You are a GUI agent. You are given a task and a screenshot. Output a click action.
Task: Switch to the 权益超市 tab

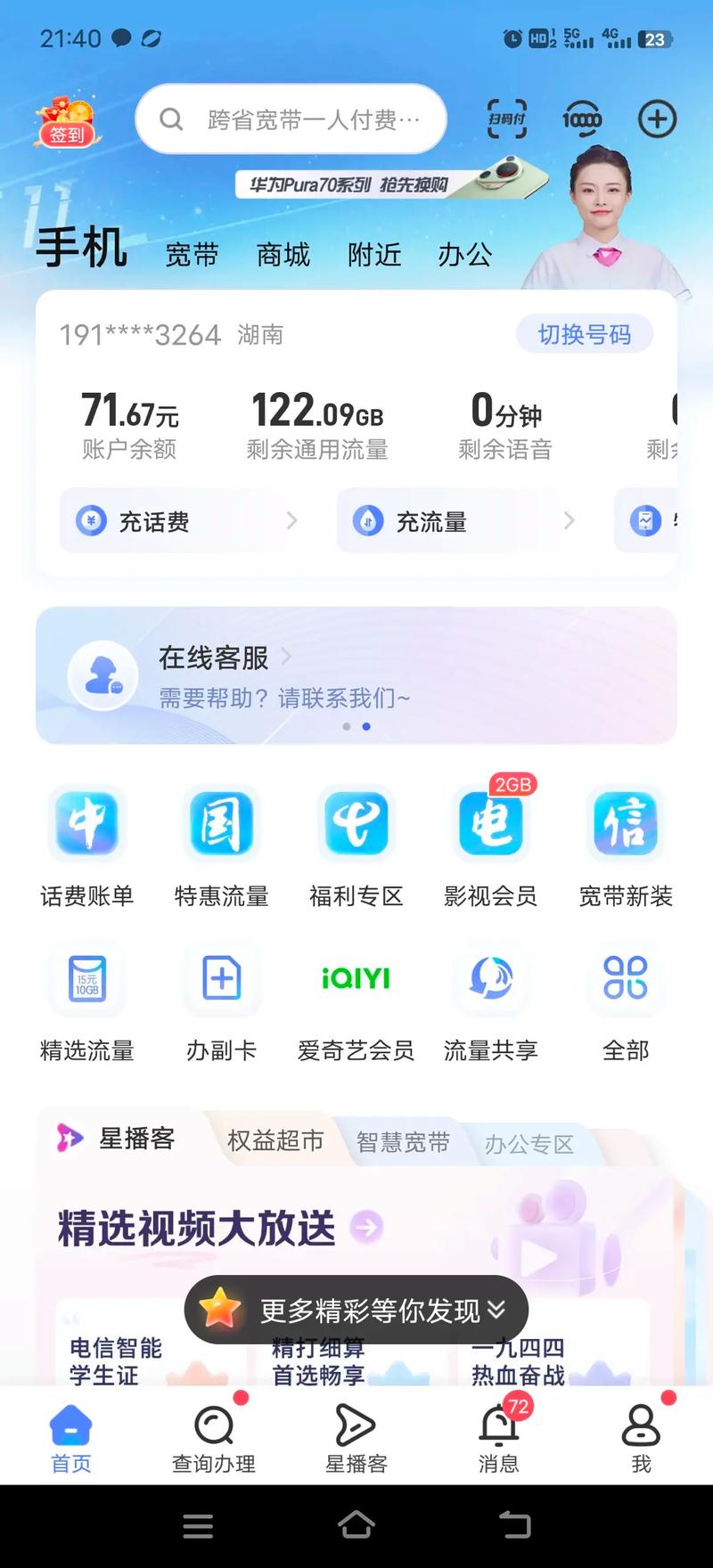(276, 1140)
